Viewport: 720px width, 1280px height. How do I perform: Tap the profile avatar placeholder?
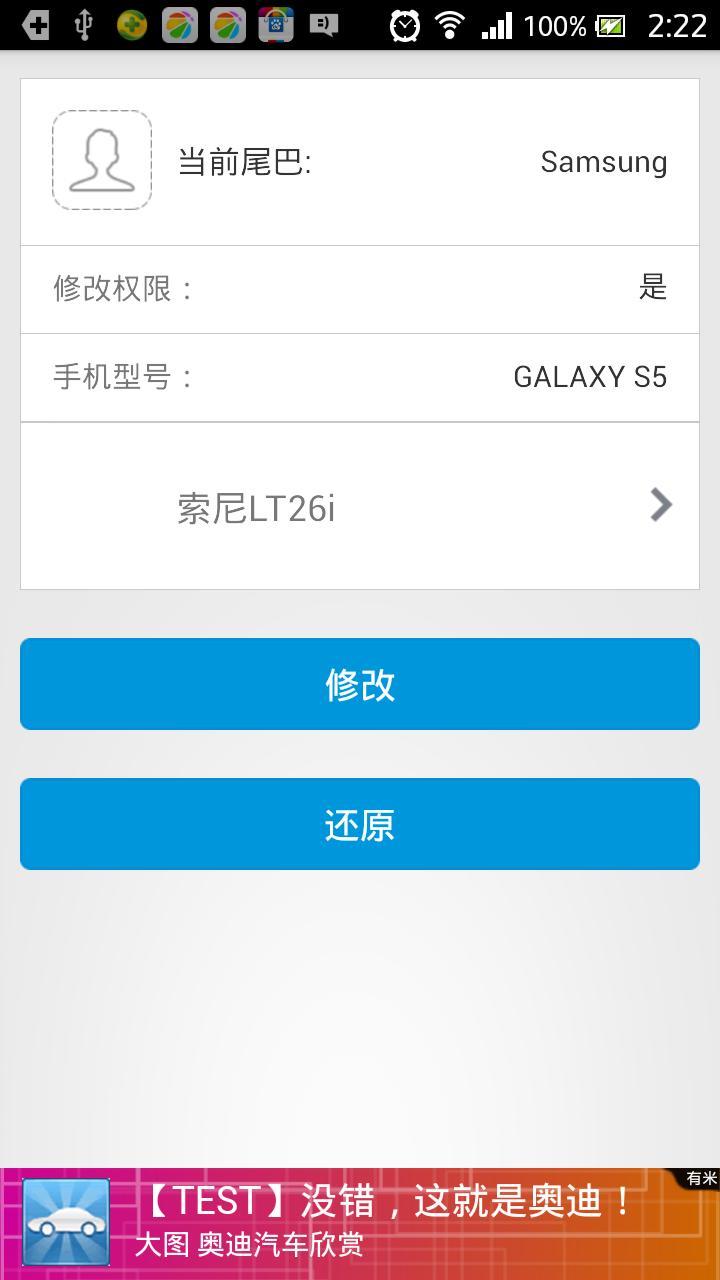pyautogui.click(x=102, y=160)
